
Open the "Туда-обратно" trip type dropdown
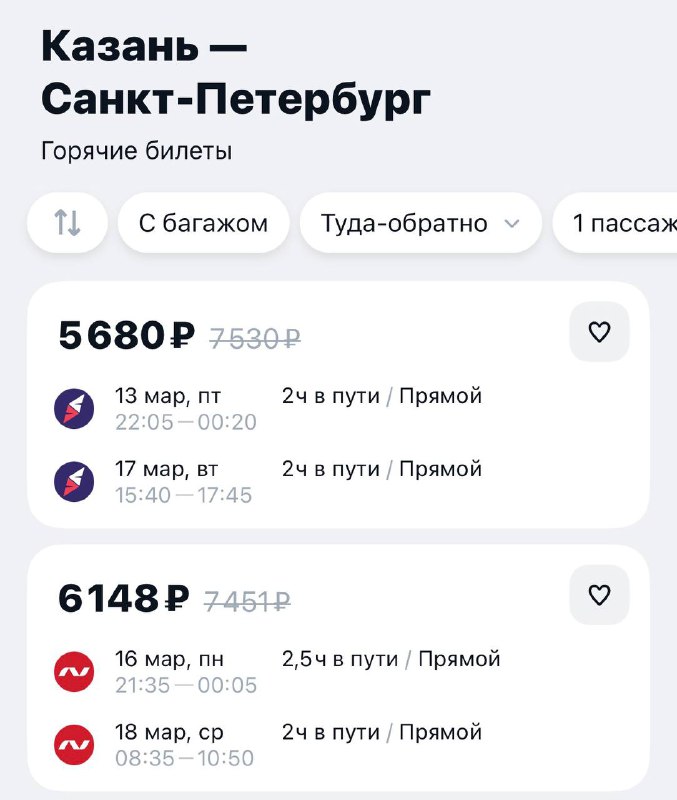click(420, 223)
